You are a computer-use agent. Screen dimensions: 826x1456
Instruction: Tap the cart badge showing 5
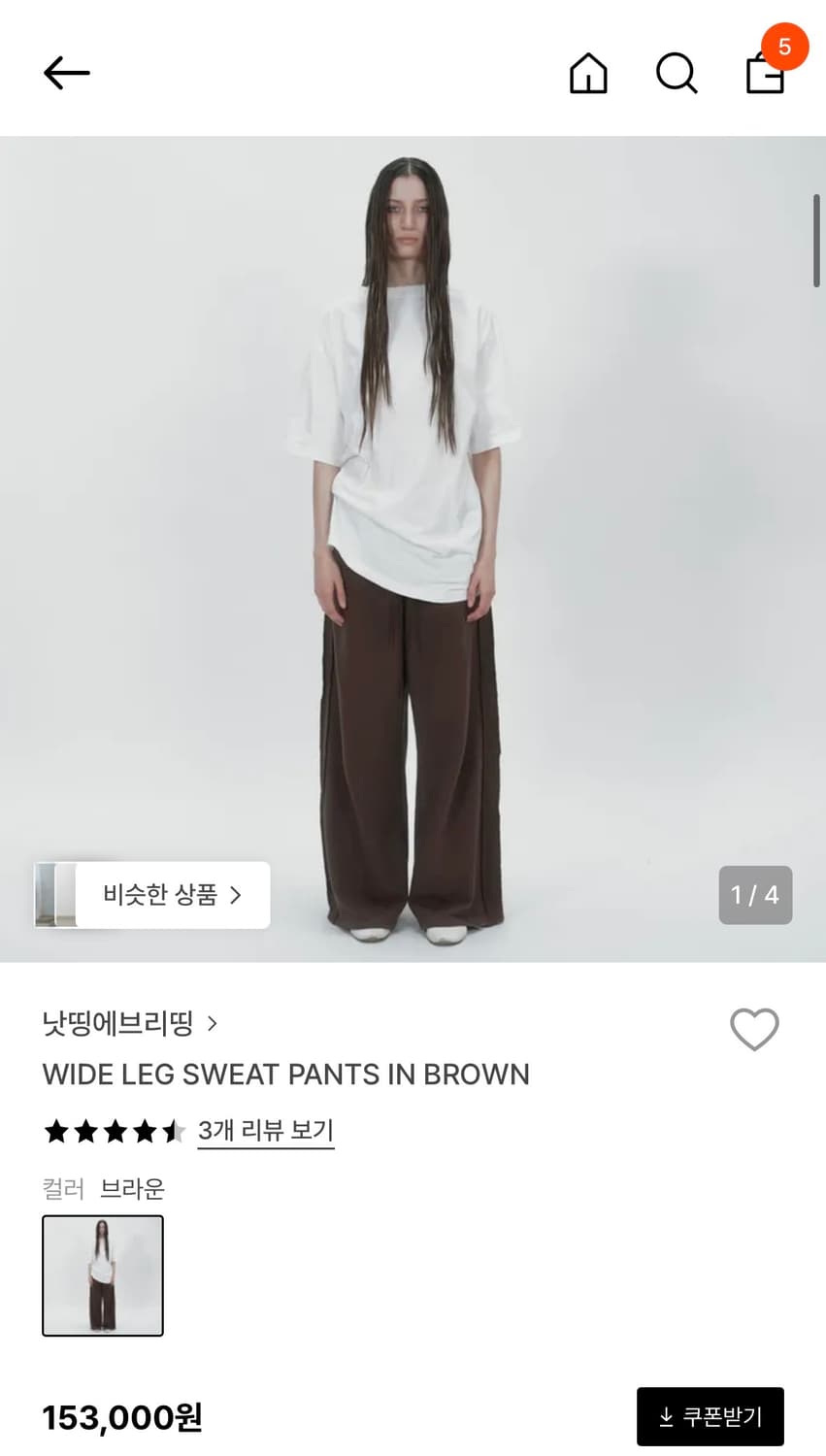[x=787, y=47]
